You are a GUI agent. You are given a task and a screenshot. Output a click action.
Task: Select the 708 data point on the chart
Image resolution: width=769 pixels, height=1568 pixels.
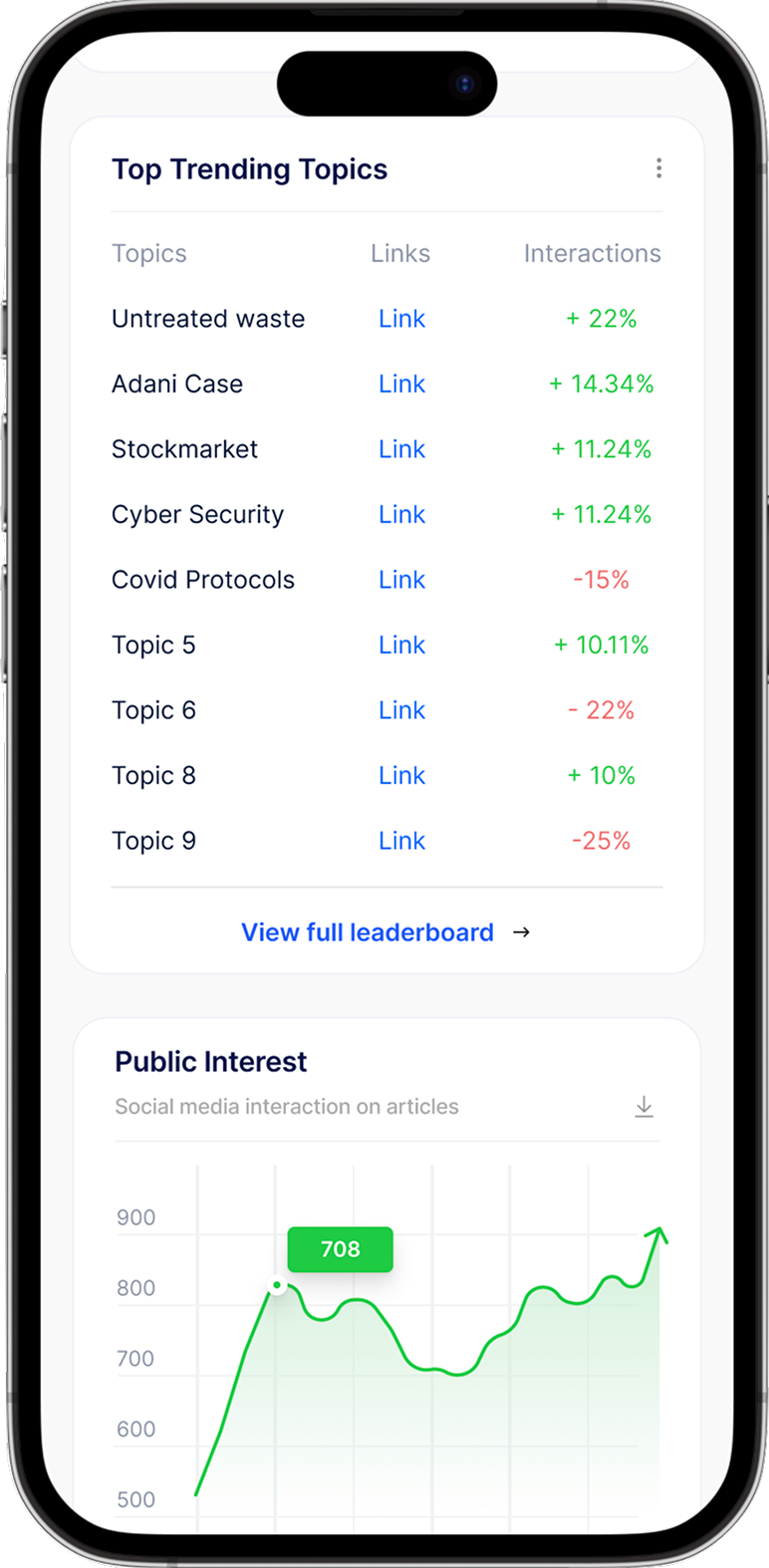coord(278,1286)
